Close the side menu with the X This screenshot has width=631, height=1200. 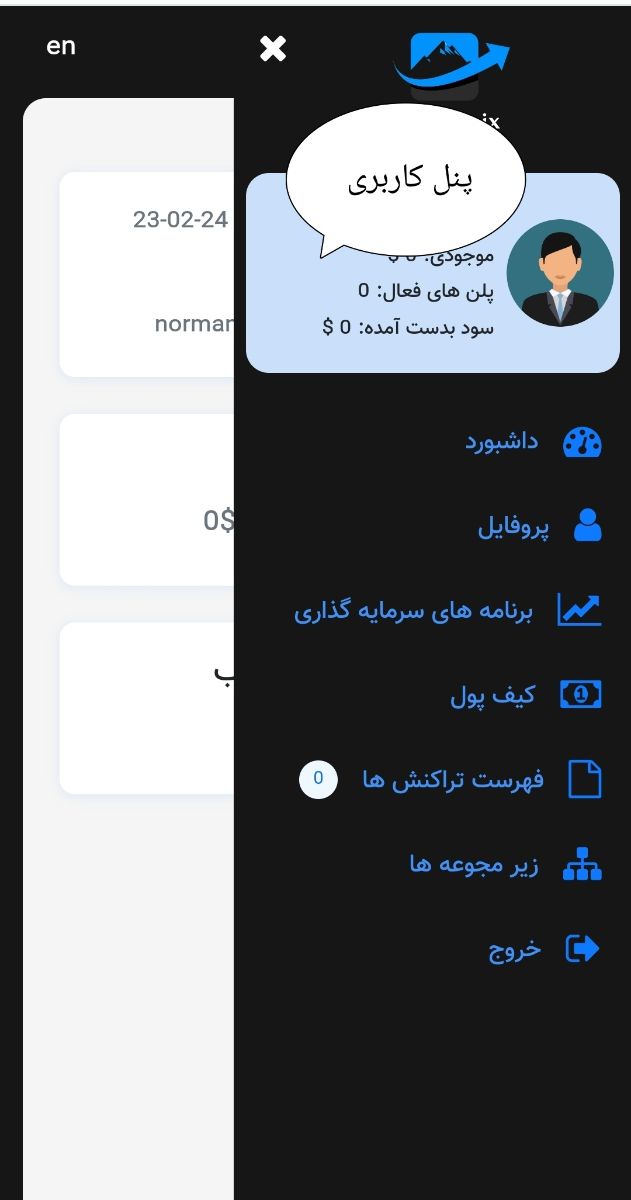coord(273,48)
